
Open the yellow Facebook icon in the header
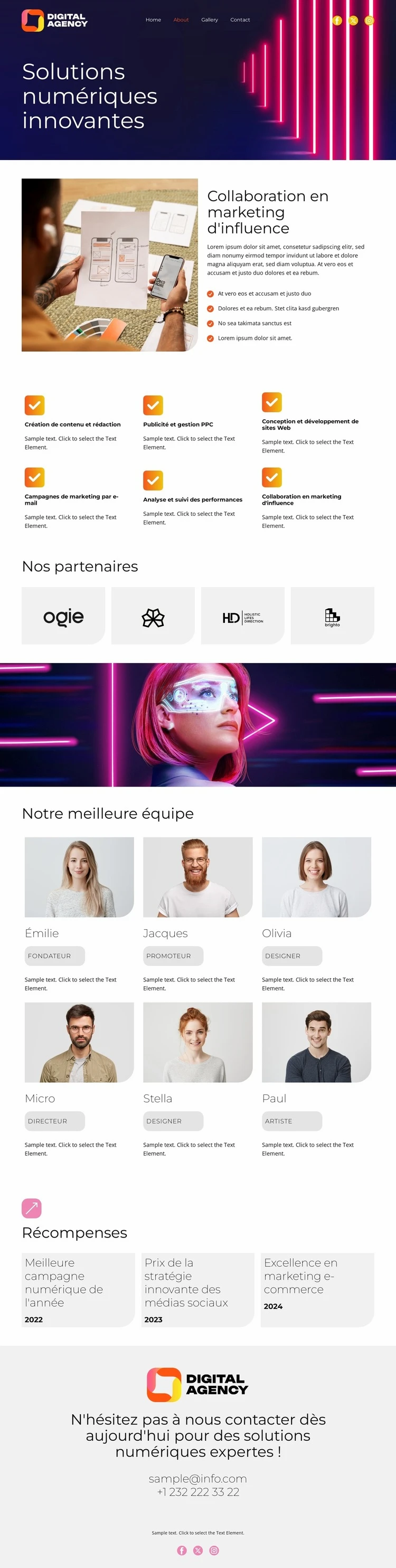337,21
